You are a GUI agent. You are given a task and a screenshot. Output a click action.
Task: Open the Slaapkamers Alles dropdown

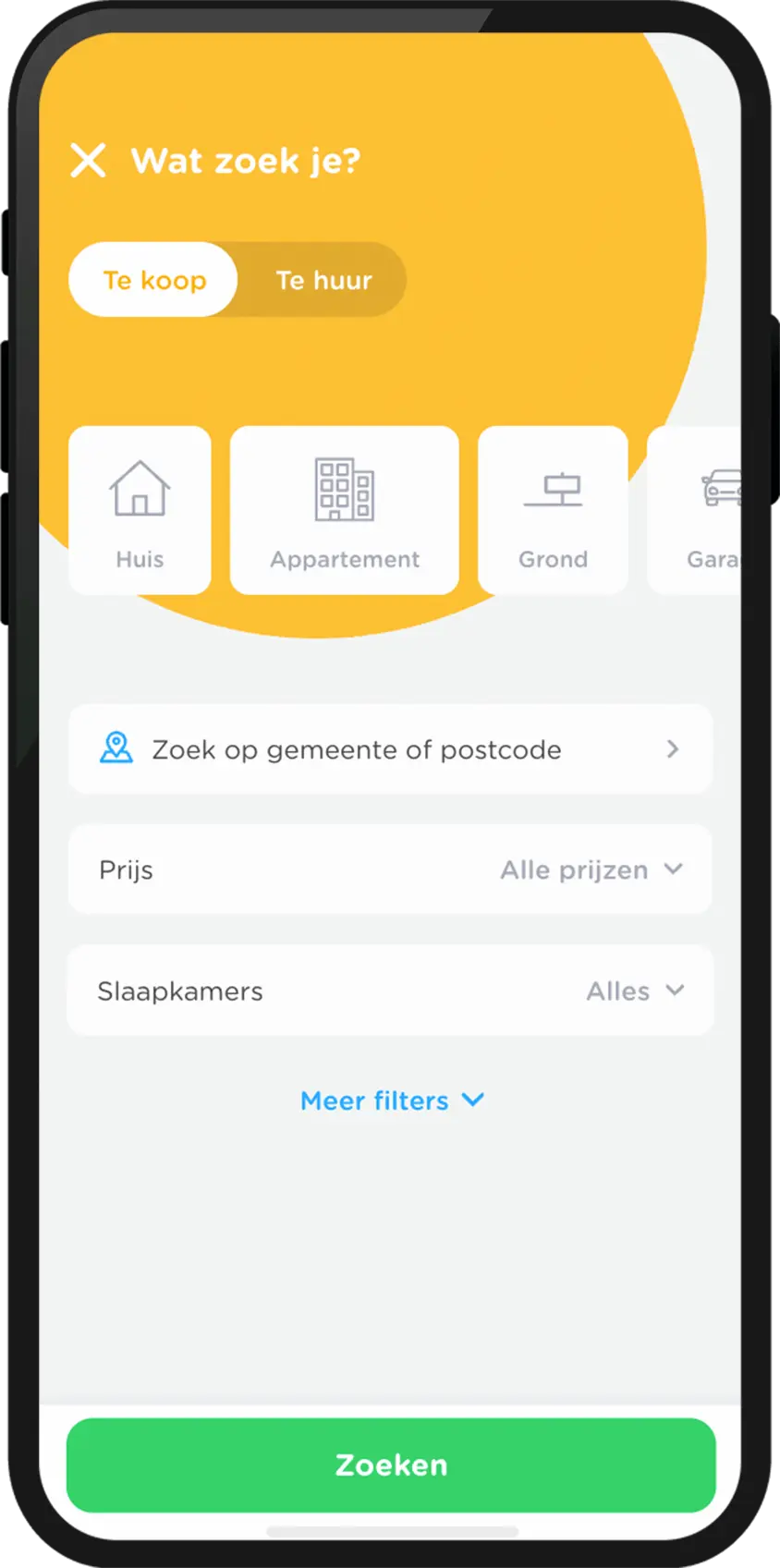(635, 991)
